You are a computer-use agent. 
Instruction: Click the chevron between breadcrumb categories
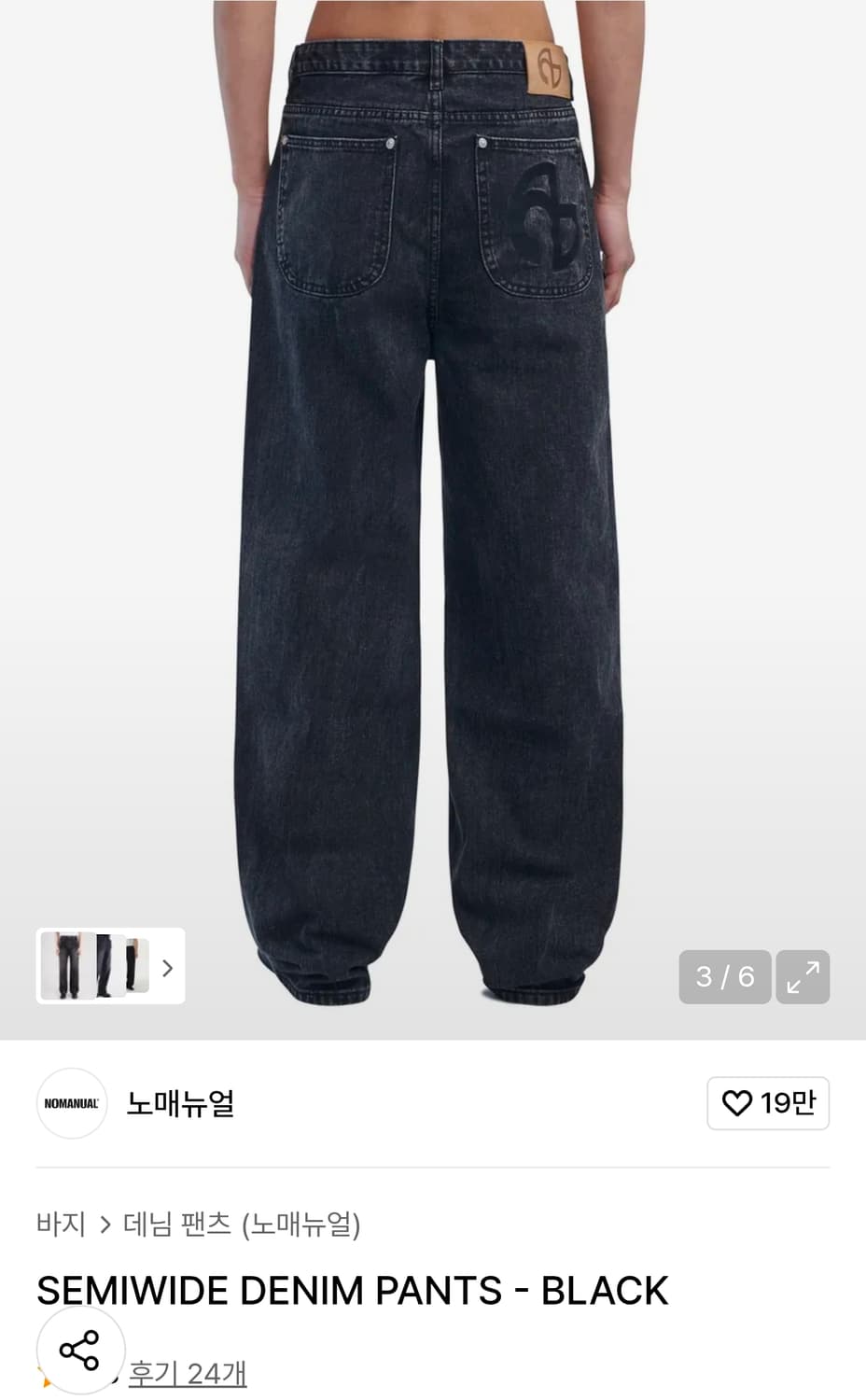105,1224
